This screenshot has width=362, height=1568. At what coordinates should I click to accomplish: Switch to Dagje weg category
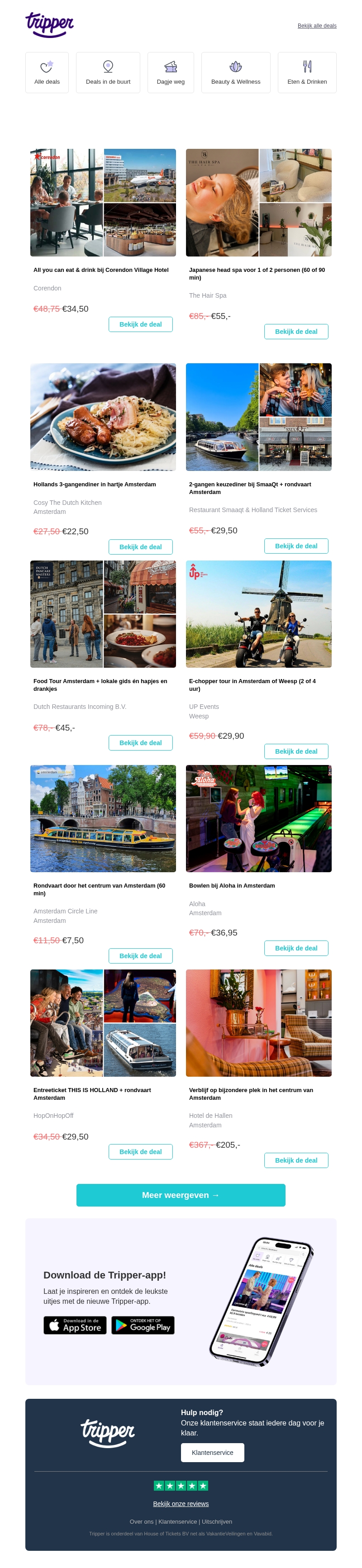(x=170, y=72)
